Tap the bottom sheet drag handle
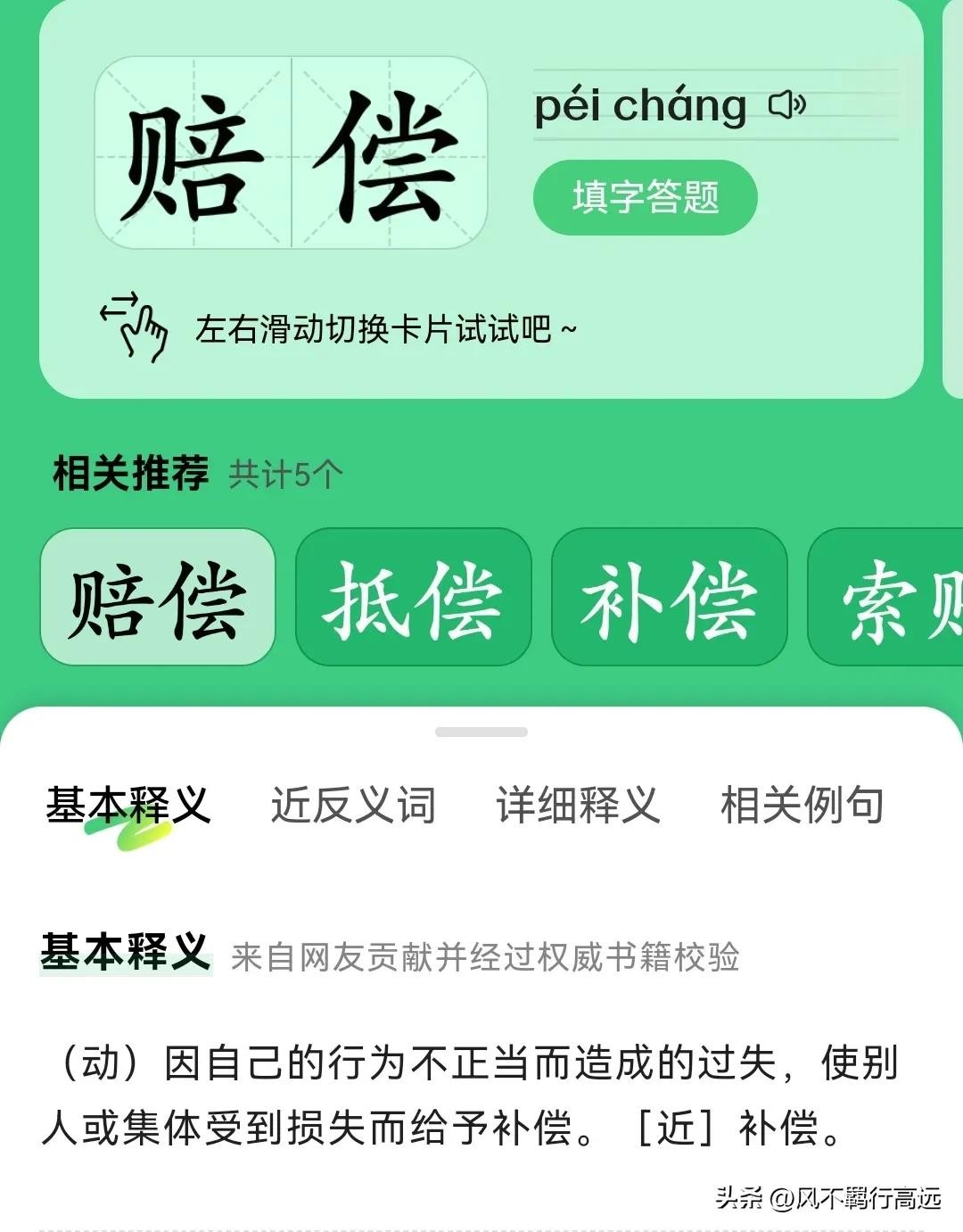Image resolution: width=963 pixels, height=1232 pixels. [x=481, y=732]
